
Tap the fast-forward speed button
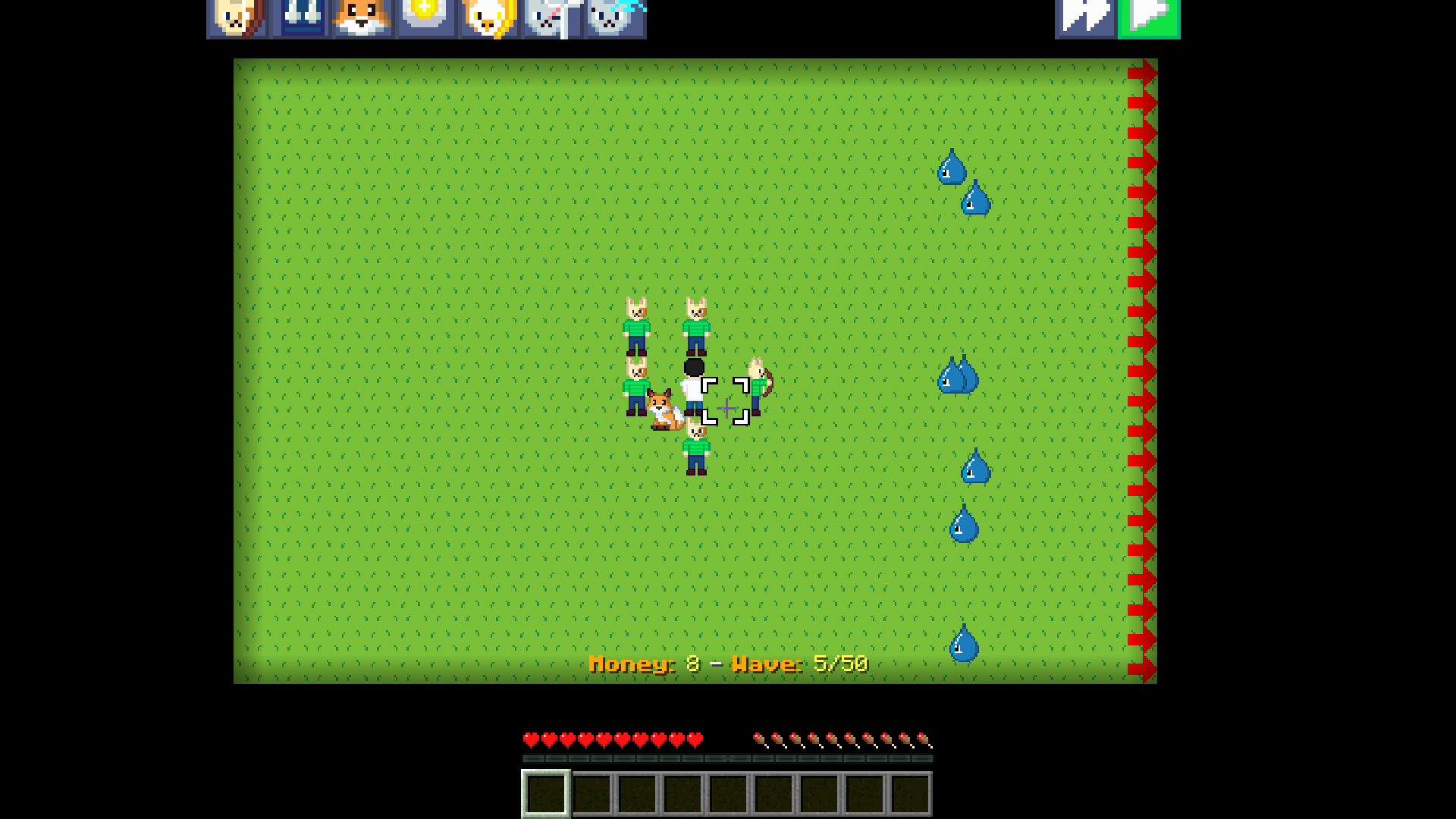(1086, 18)
